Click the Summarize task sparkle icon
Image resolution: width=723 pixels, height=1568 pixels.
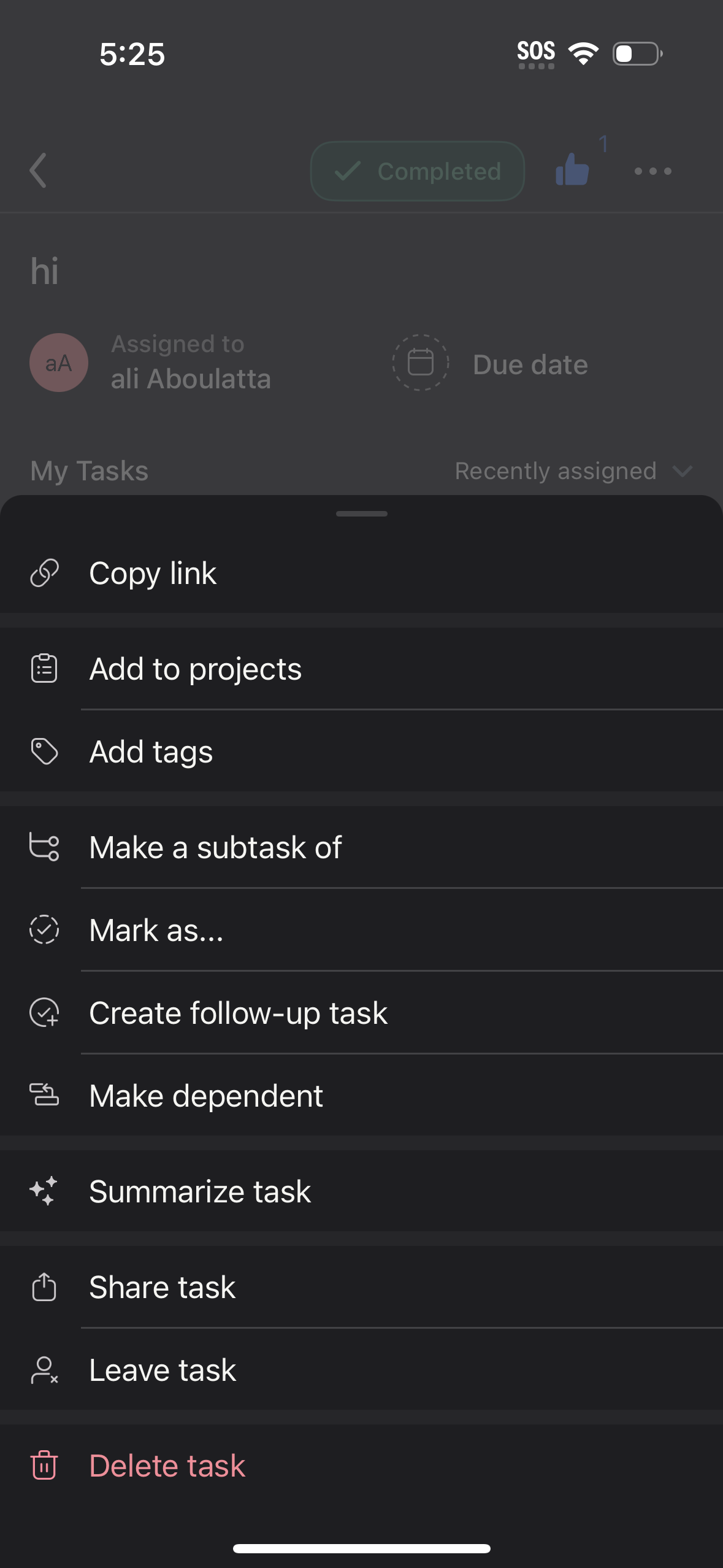pos(44,1190)
